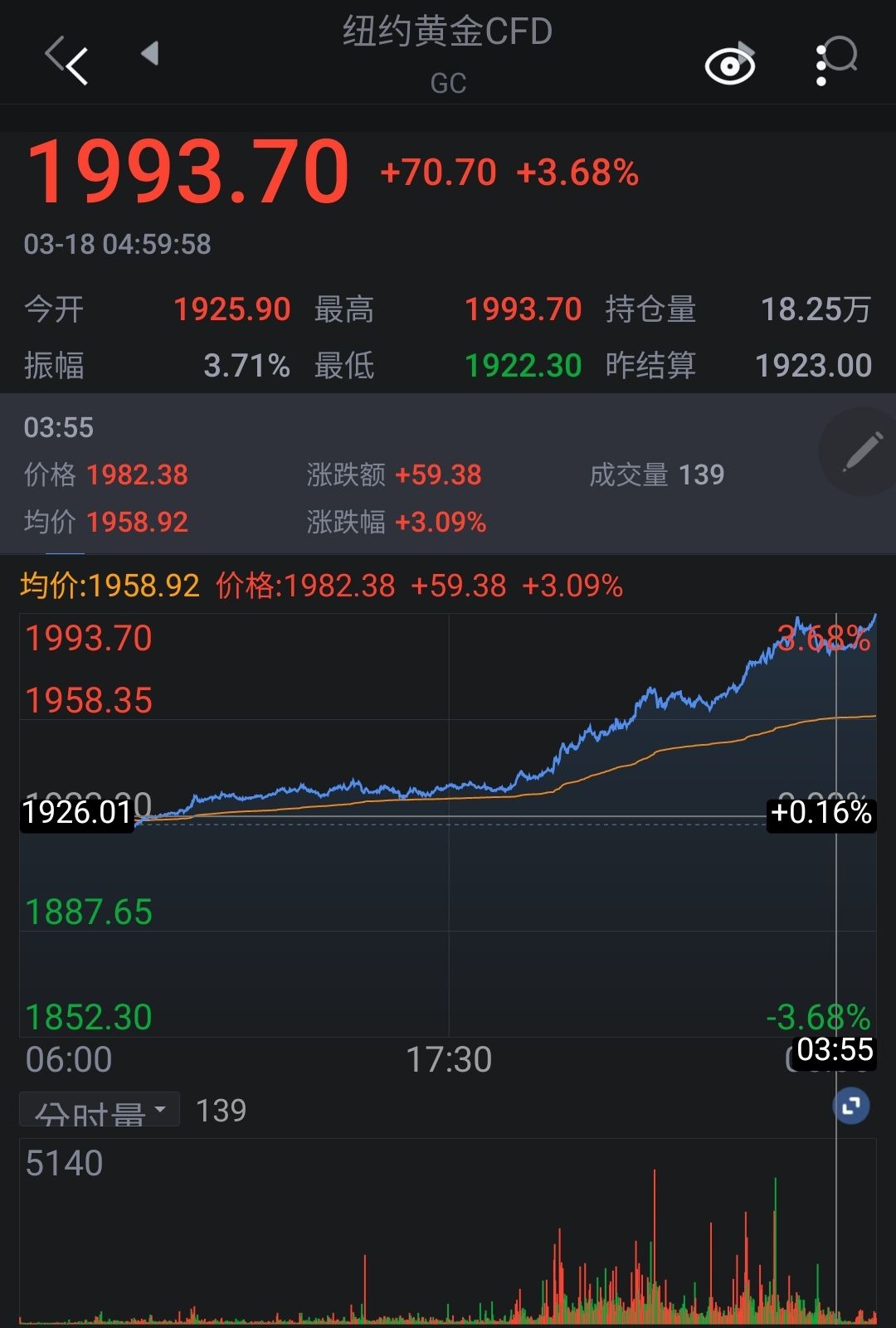Select the 最高 value 1993.70
The height and width of the screenshot is (1328, 896).
coord(524,308)
